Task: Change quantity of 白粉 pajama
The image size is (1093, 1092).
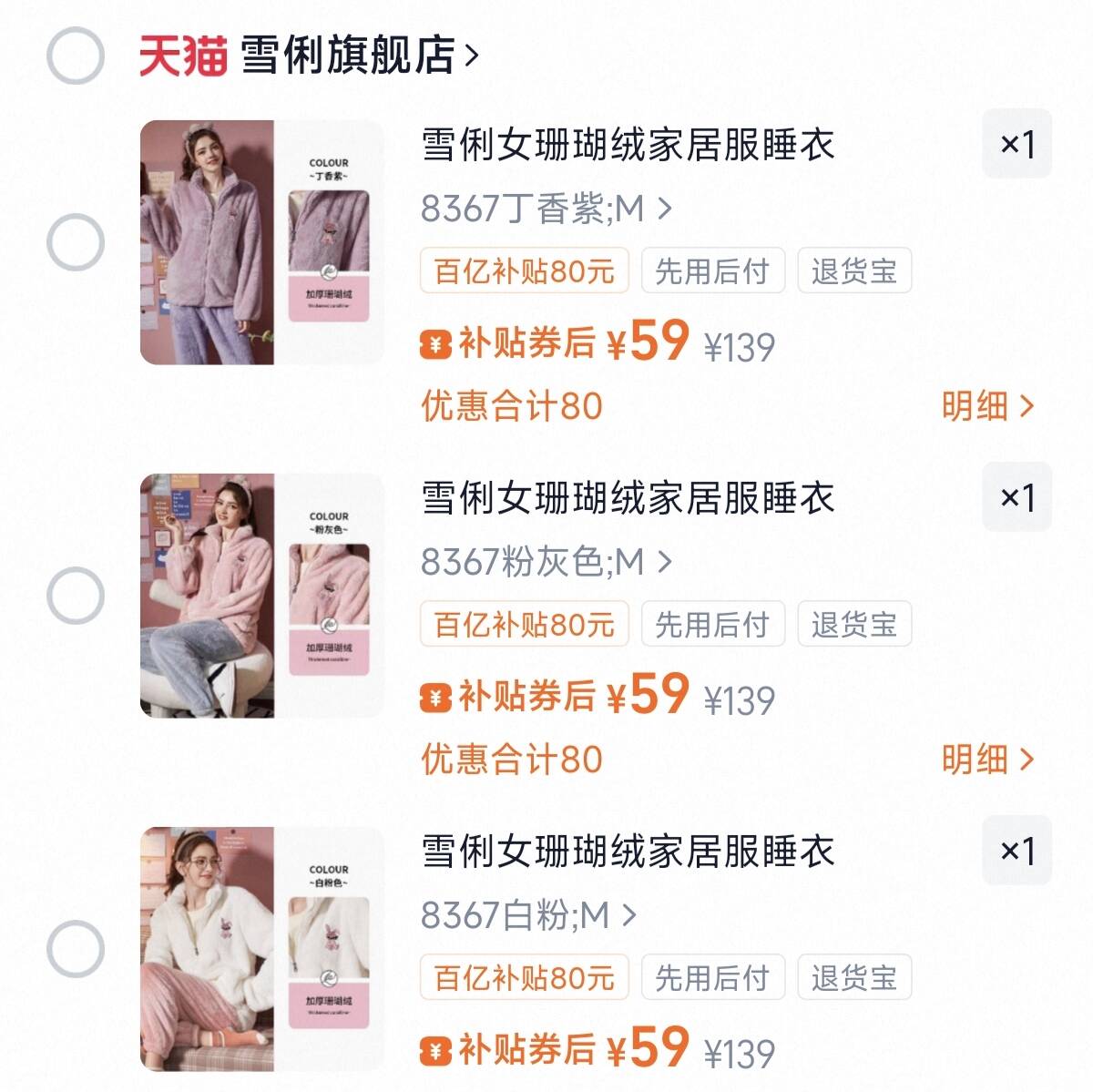Action: pos(1016,851)
